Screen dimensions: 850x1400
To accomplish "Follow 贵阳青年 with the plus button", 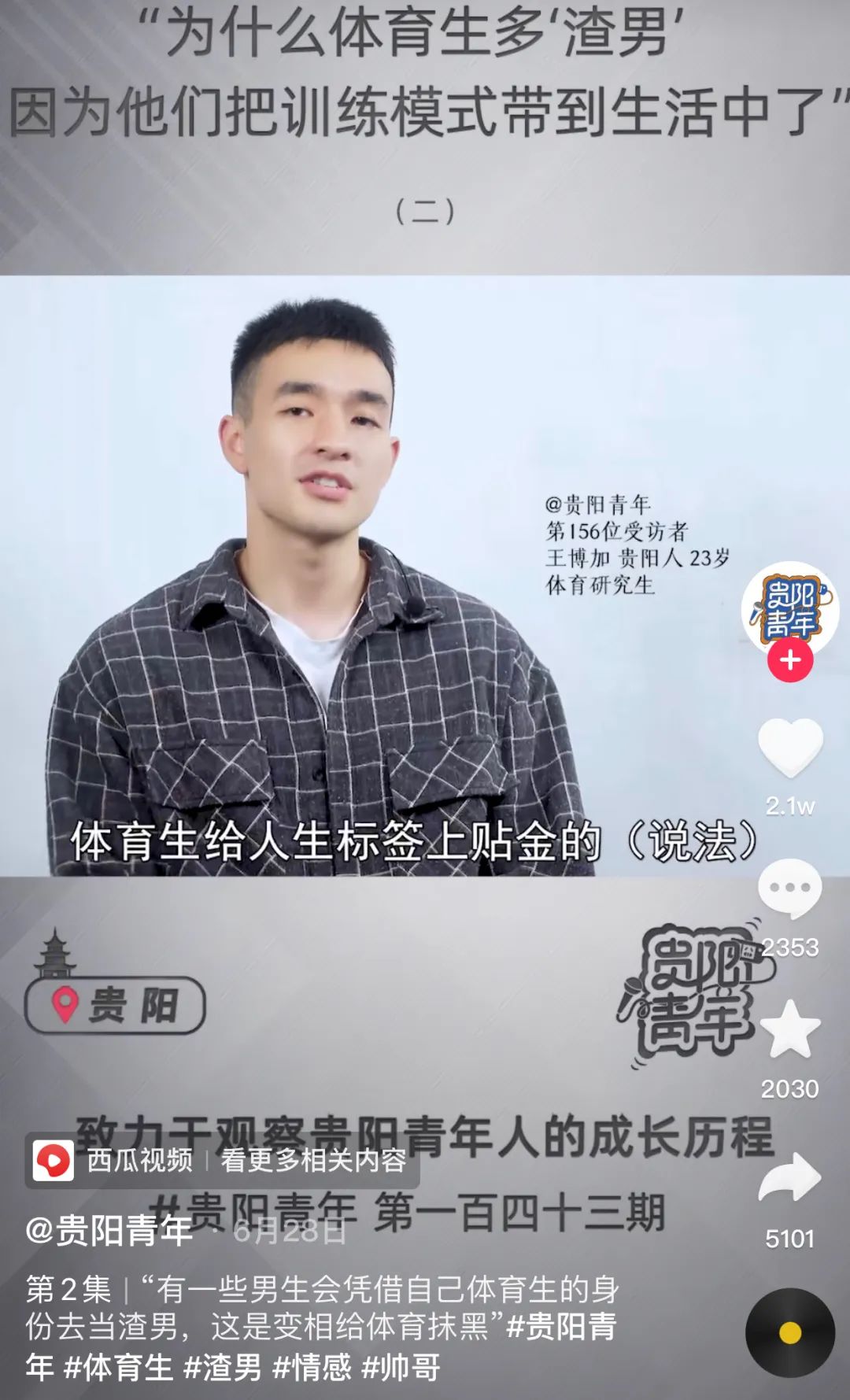I will pyautogui.click(x=790, y=659).
